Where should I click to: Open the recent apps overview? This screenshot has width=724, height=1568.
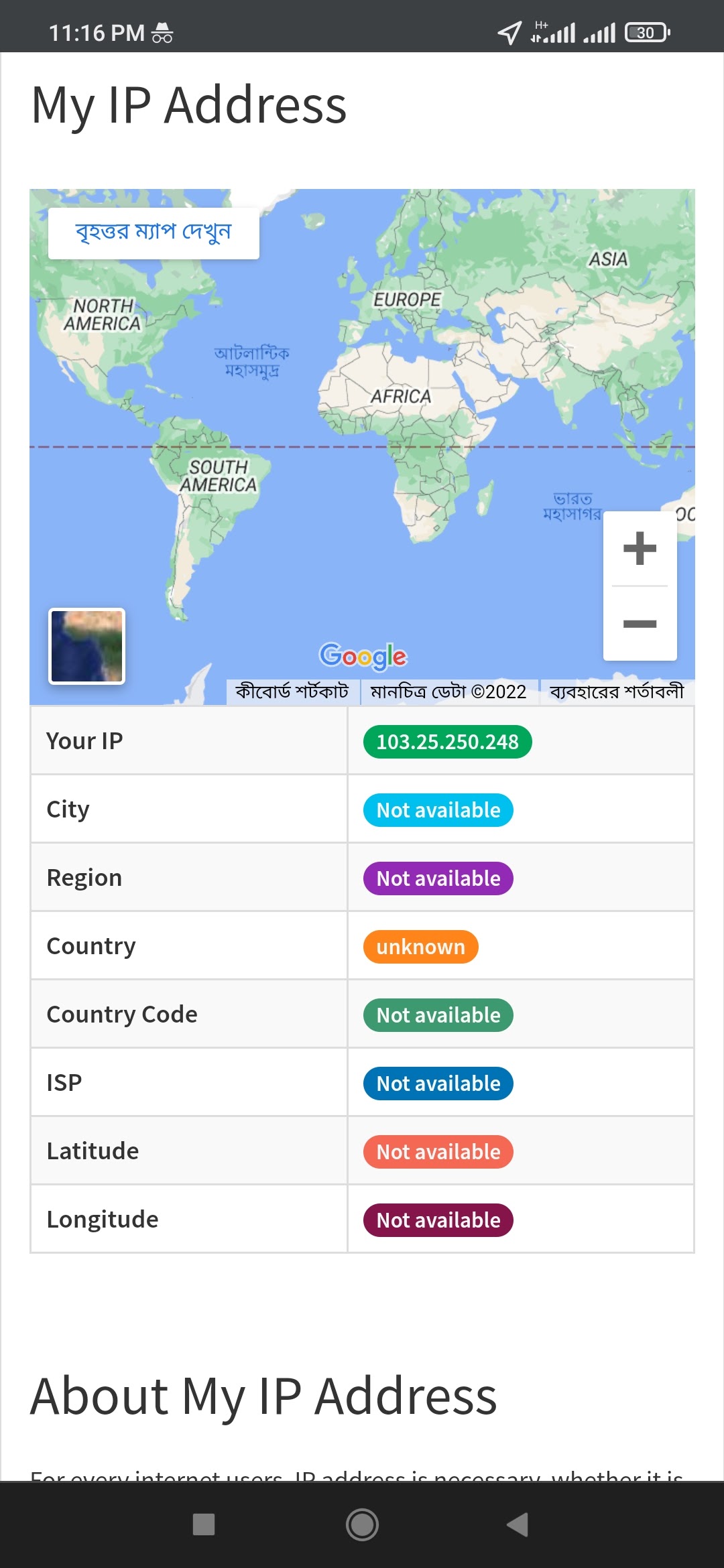click(204, 1524)
